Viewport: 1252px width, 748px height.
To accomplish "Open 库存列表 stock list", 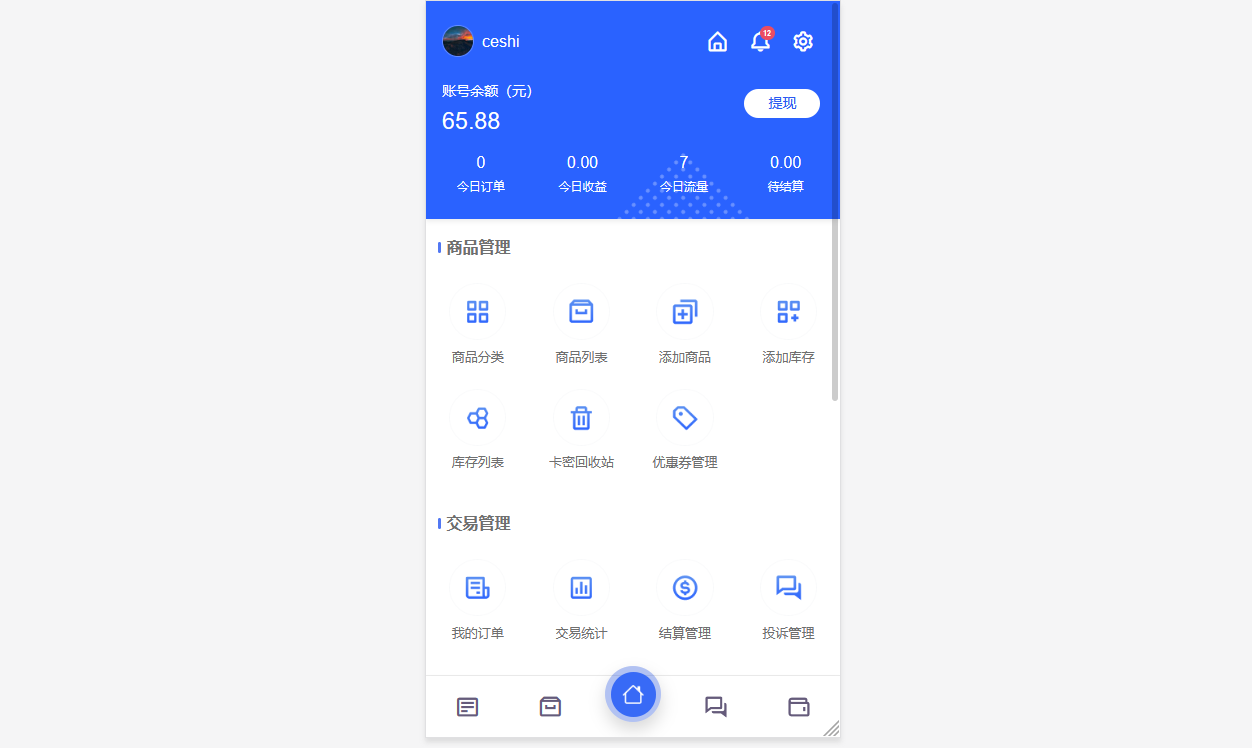I will [478, 418].
